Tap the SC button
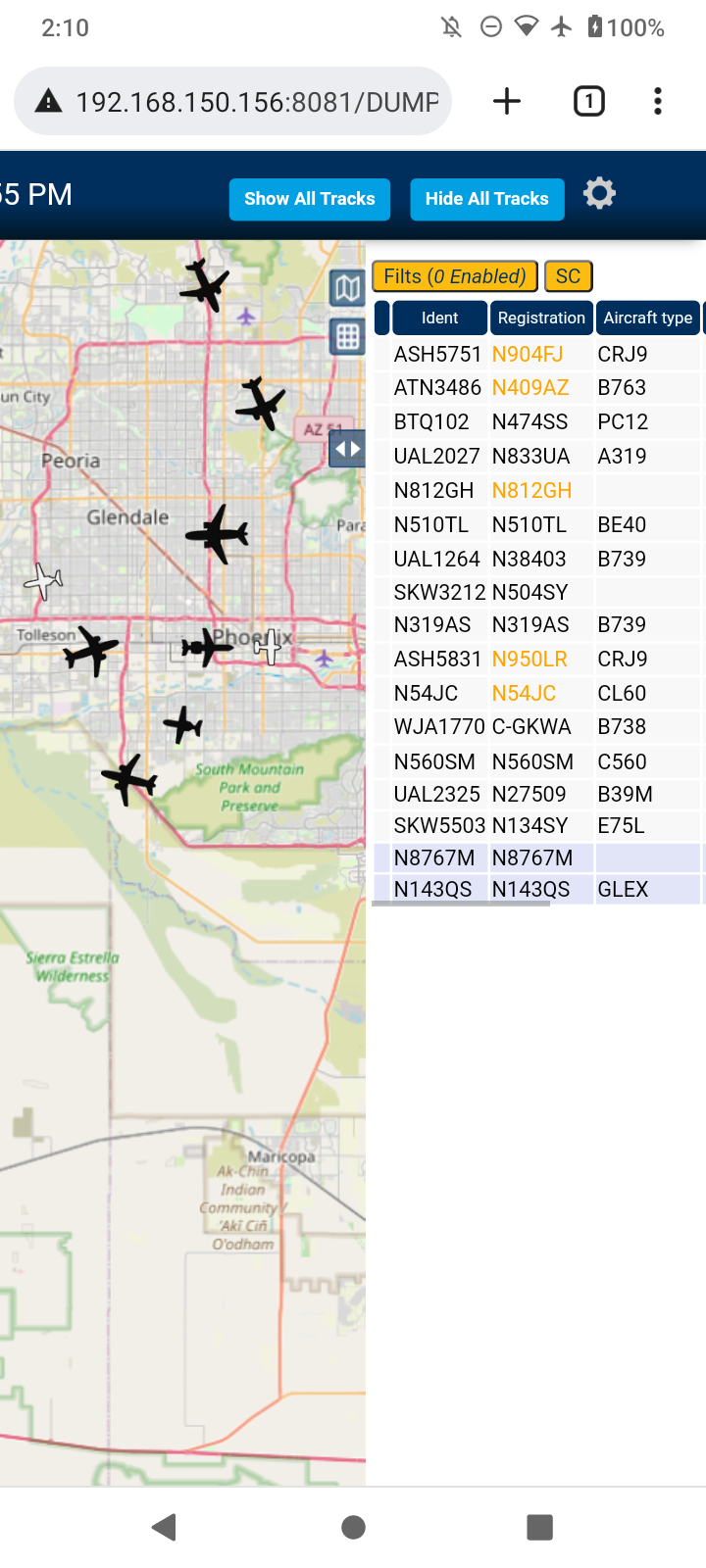706x1568 pixels. (x=569, y=276)
